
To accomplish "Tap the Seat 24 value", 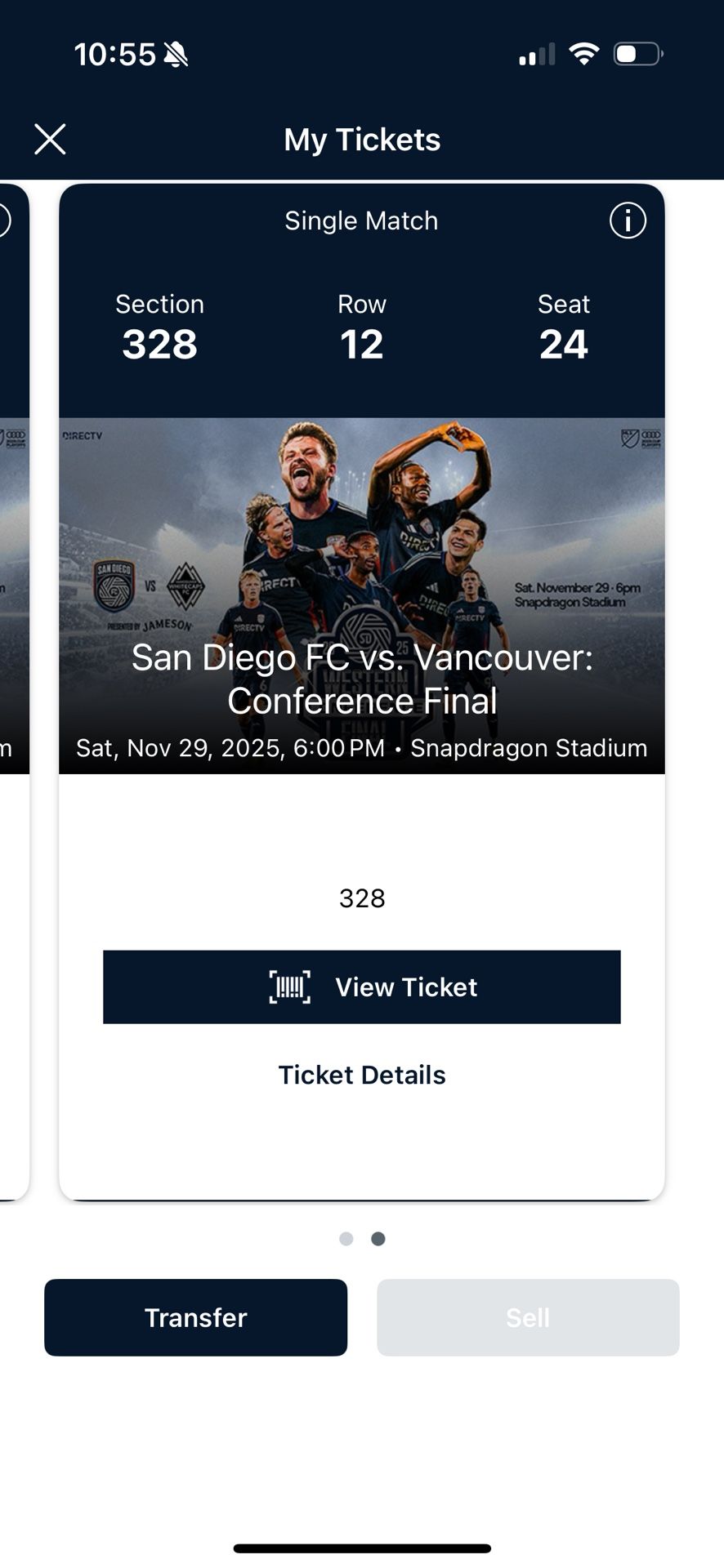I will pyautogui.click(x=563, y=343).
